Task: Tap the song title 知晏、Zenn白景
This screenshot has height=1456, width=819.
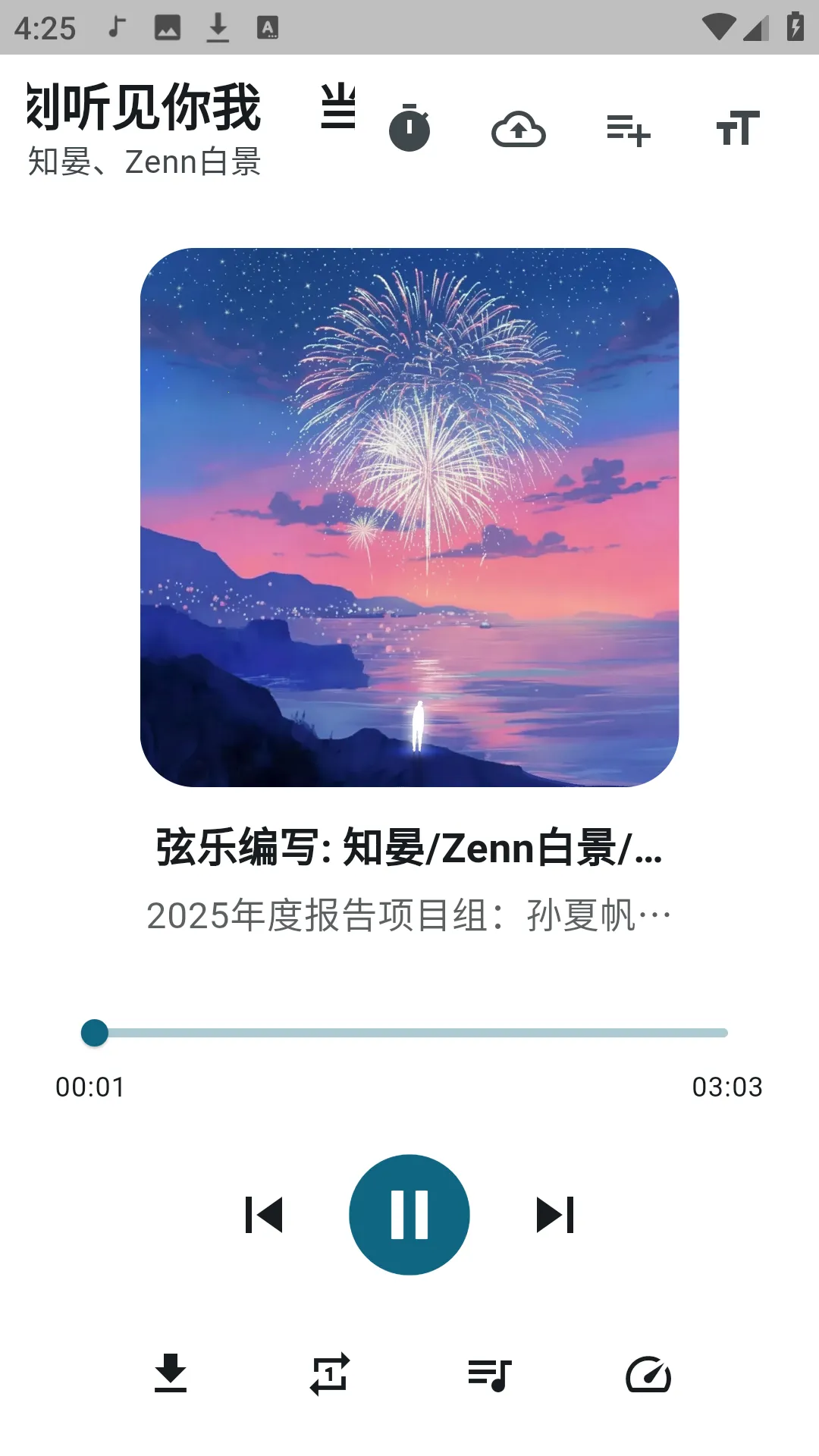Action: (x=144, y=162)
